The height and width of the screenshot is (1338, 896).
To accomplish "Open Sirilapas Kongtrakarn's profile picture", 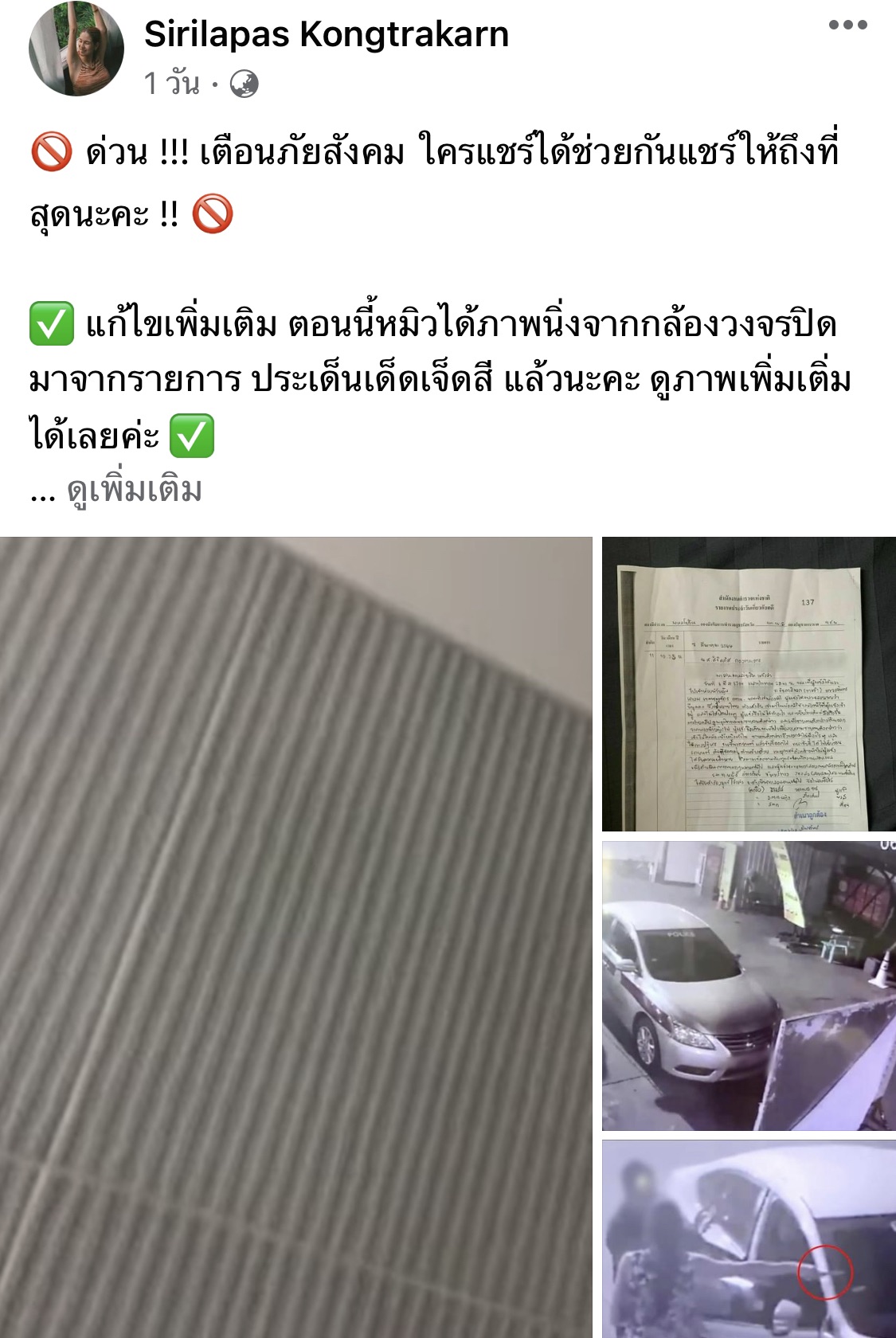I will [x=76, y=49].
